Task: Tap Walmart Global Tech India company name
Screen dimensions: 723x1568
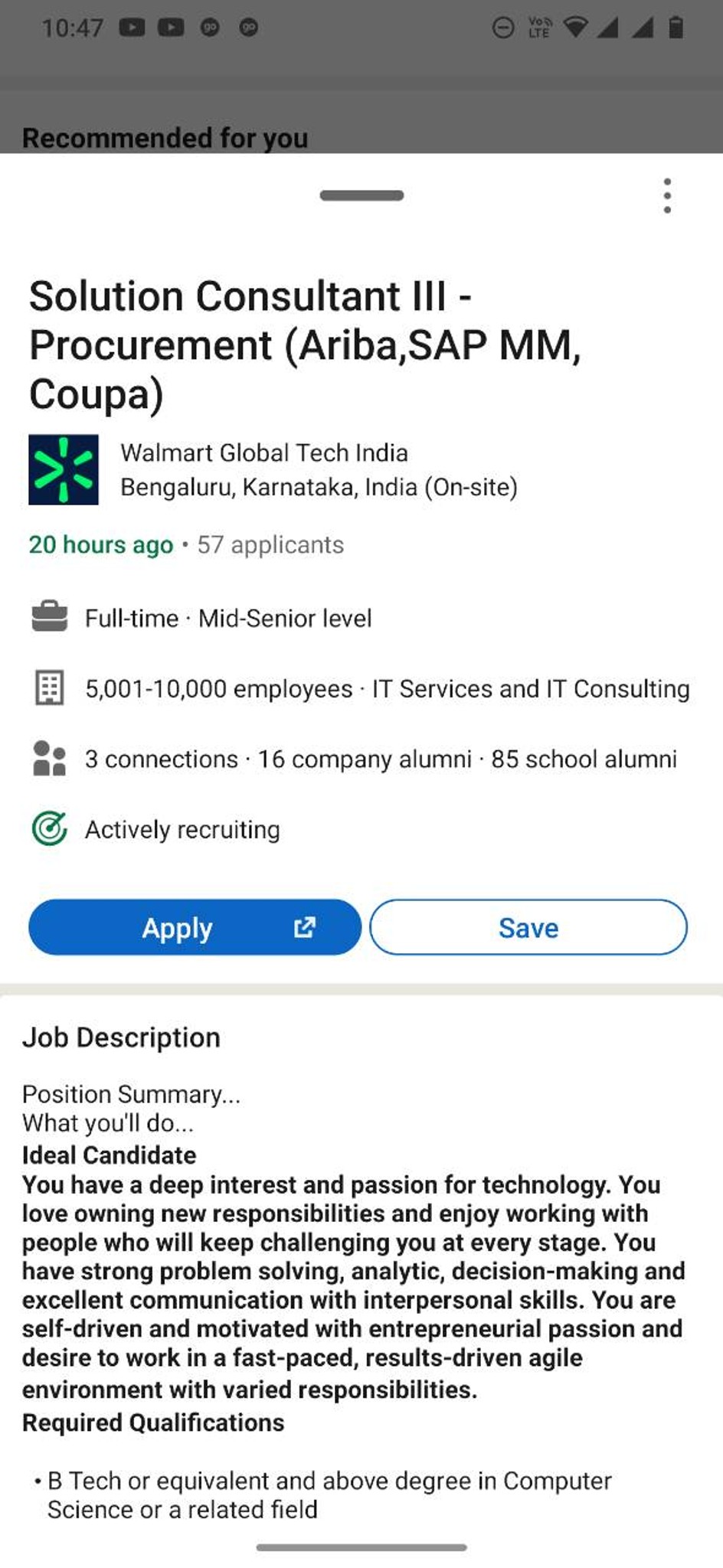Action: (x=265, y=452)
